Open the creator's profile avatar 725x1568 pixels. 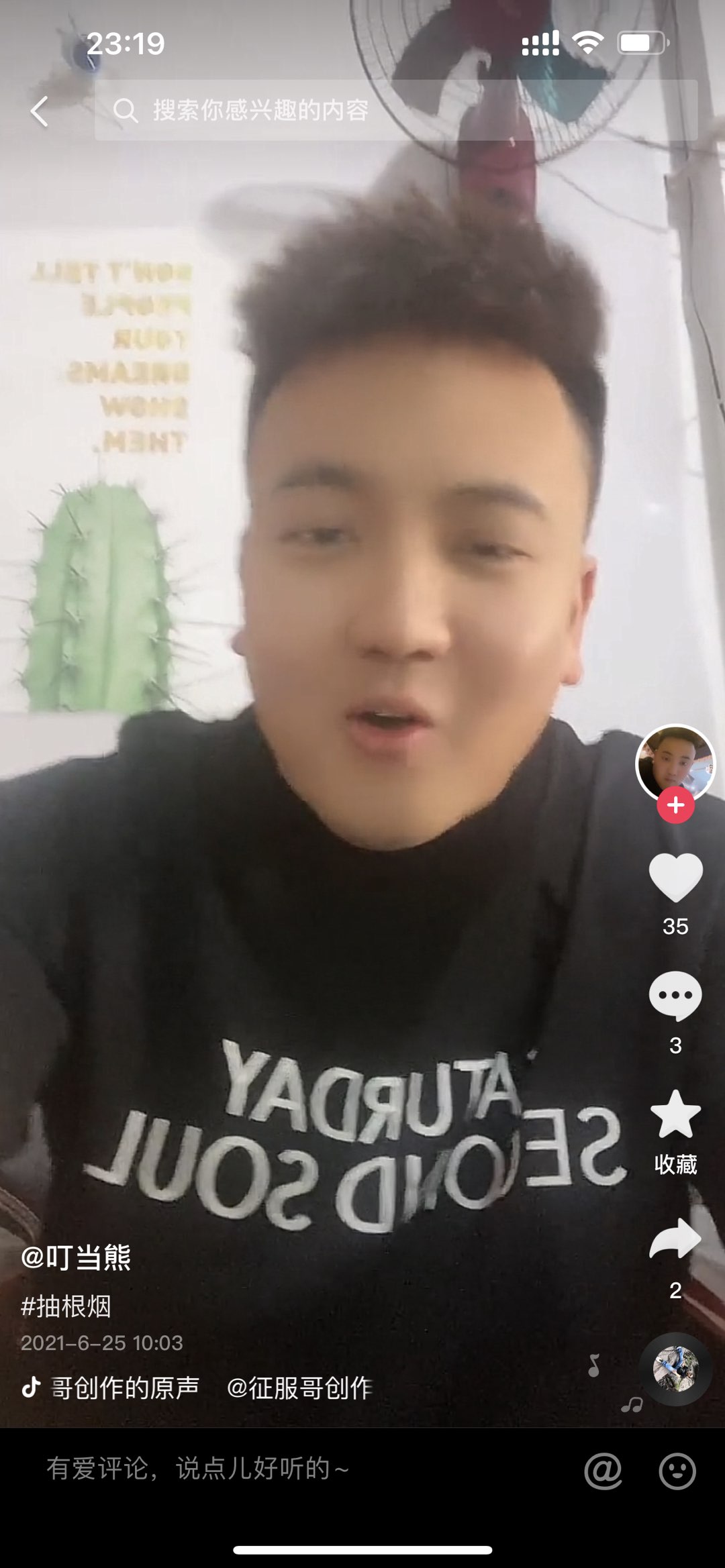click(x=675, y=763)
